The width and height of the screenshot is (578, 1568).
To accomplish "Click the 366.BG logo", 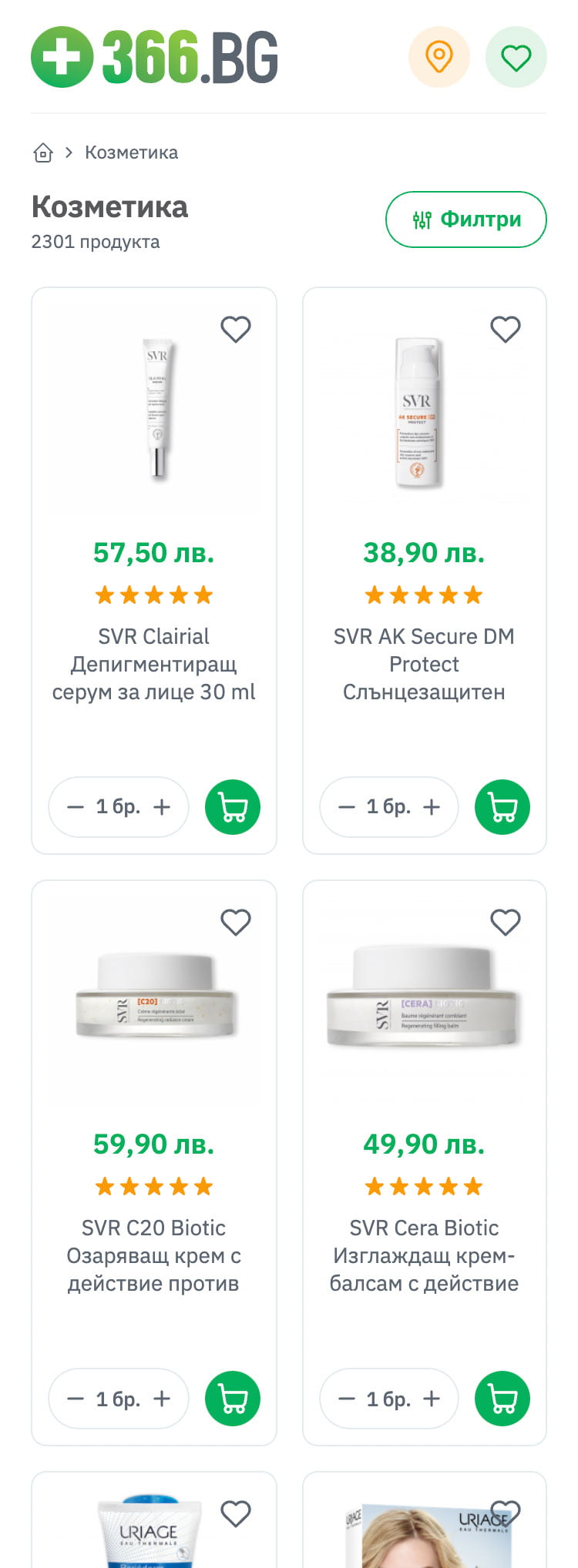I will [x=154, y=57].
